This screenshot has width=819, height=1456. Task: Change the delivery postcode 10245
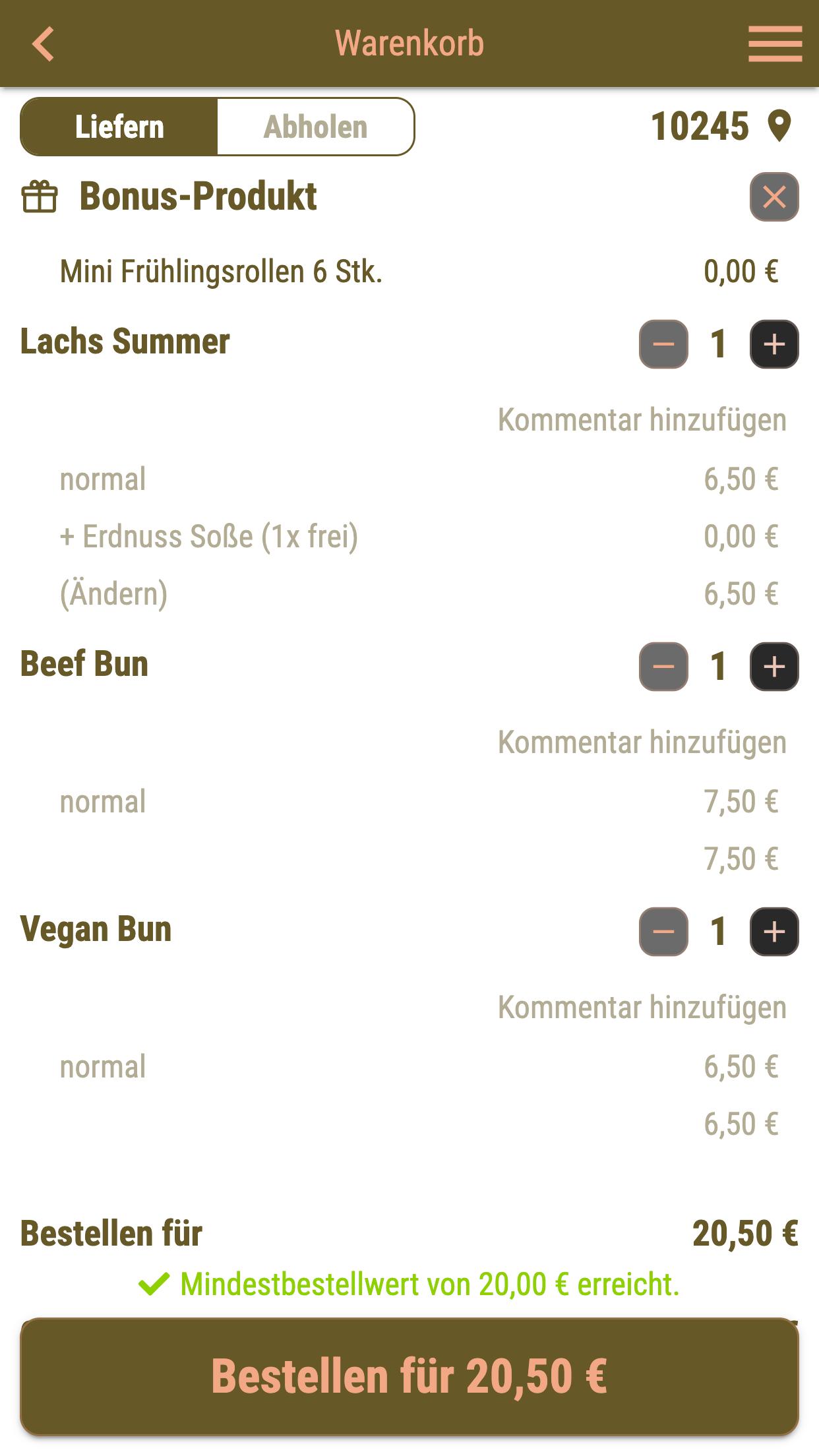tap(721, 126)
